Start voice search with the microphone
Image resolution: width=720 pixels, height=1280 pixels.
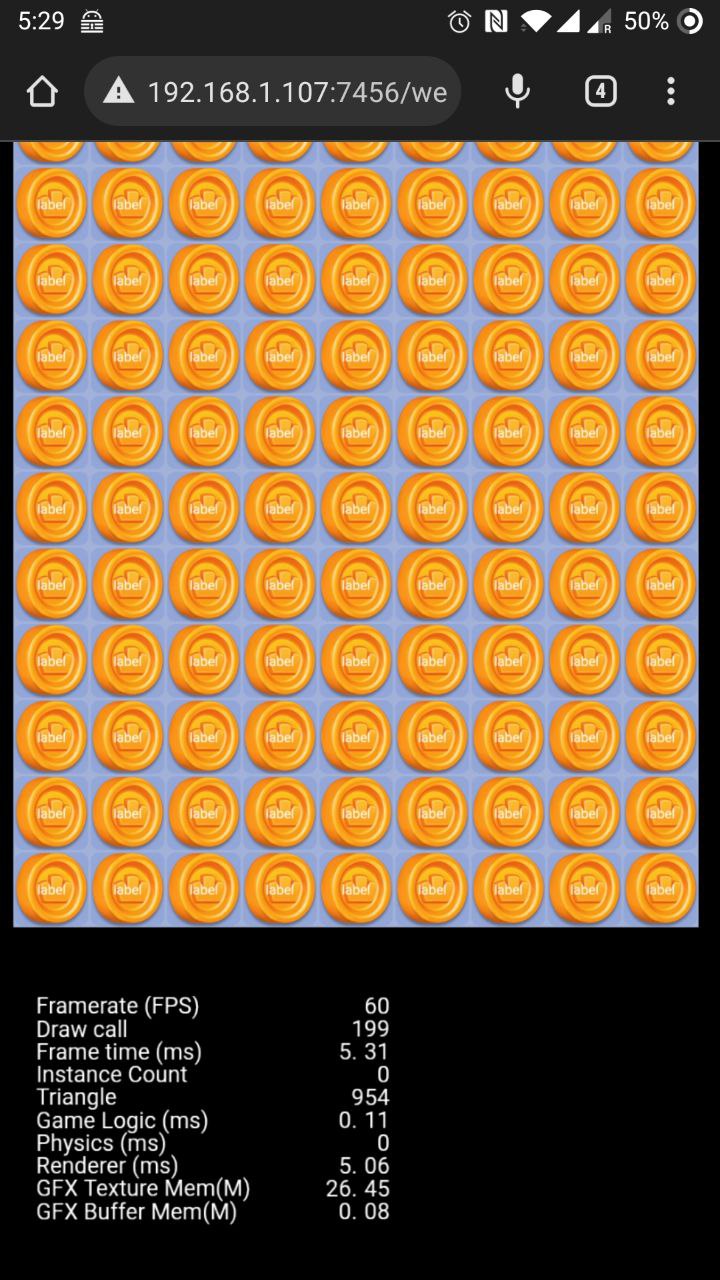pyautogui.click(x=517, y=92)
